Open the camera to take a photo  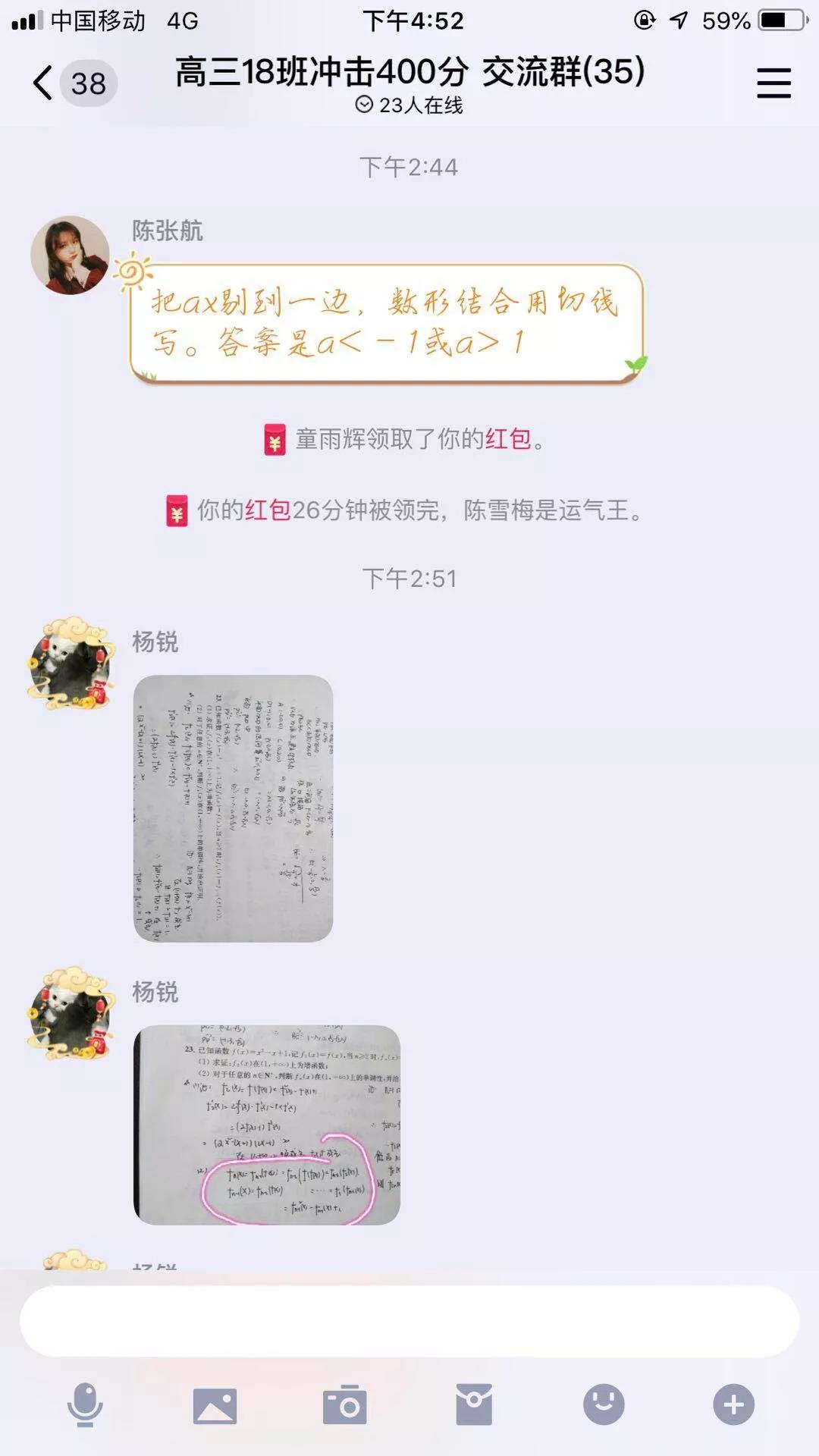pyautogui.click(x=344, y=1405)
